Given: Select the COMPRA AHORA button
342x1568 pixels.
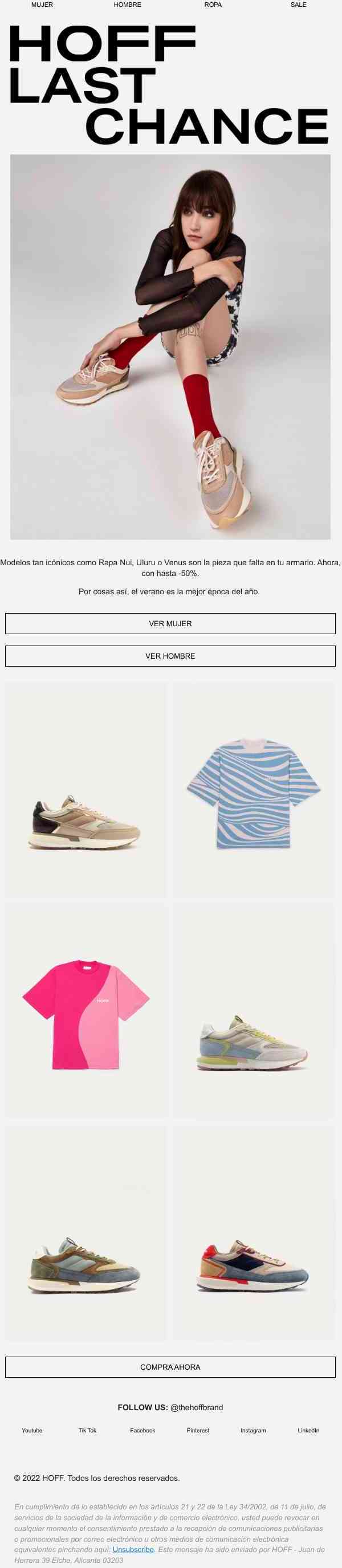Looking at the screenshot, I should (x=170, y=1367).
